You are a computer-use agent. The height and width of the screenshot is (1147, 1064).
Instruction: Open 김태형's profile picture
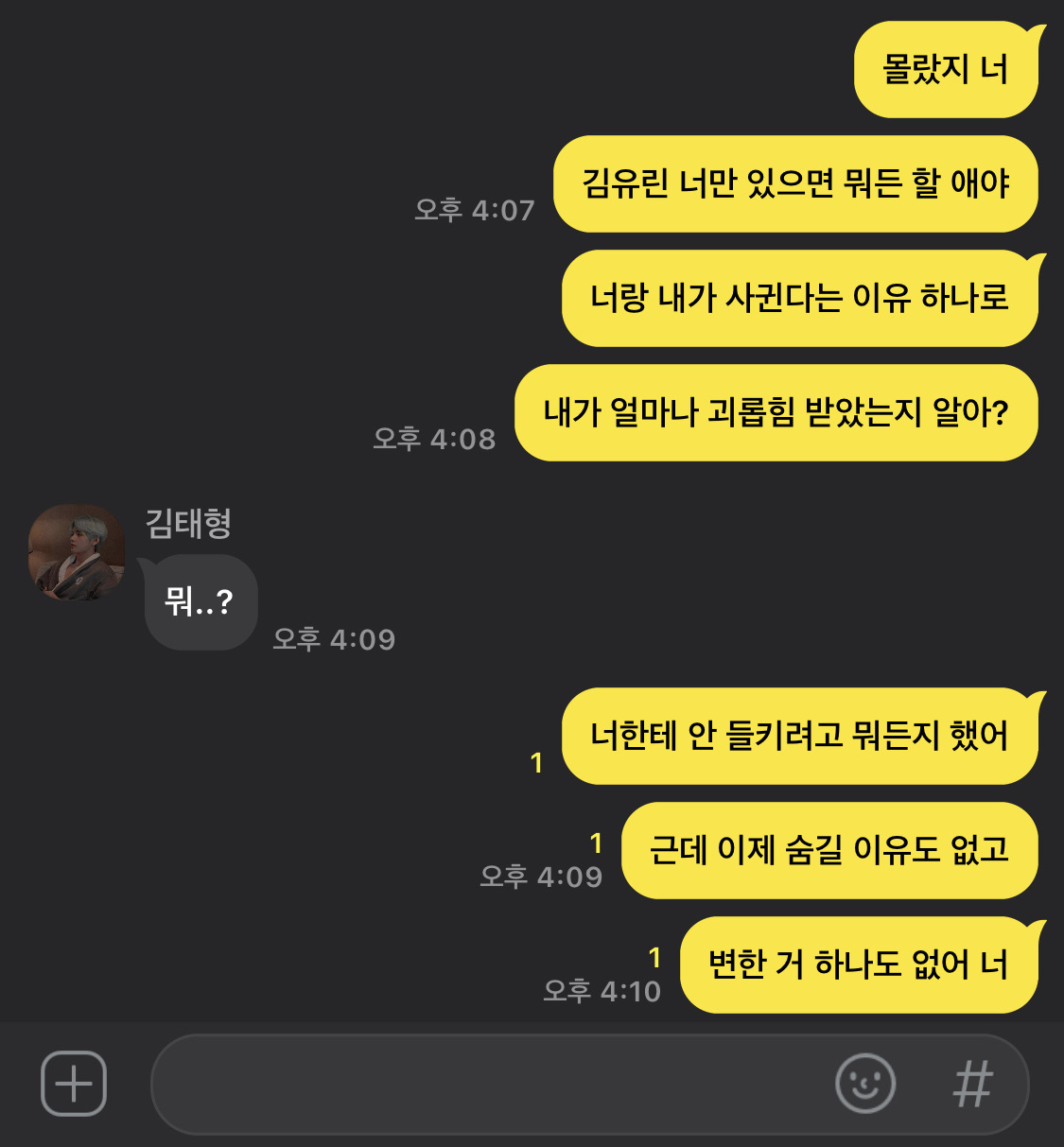pos(77,552)
